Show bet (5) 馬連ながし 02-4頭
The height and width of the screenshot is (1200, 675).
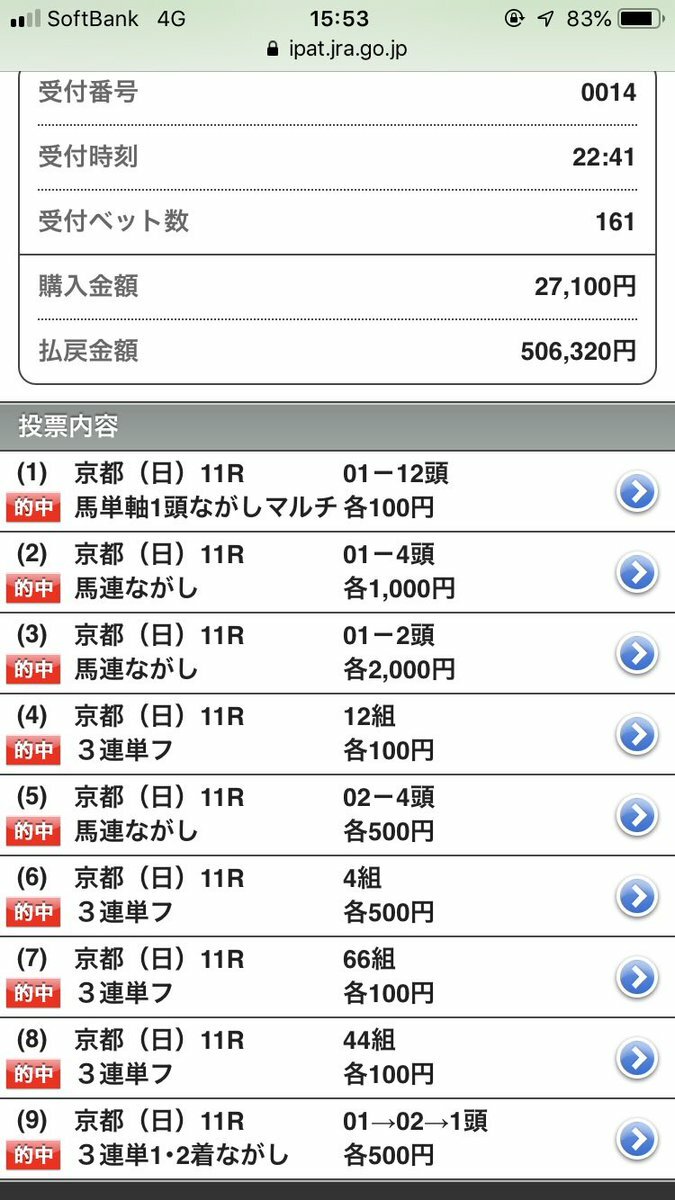(337, 815)
